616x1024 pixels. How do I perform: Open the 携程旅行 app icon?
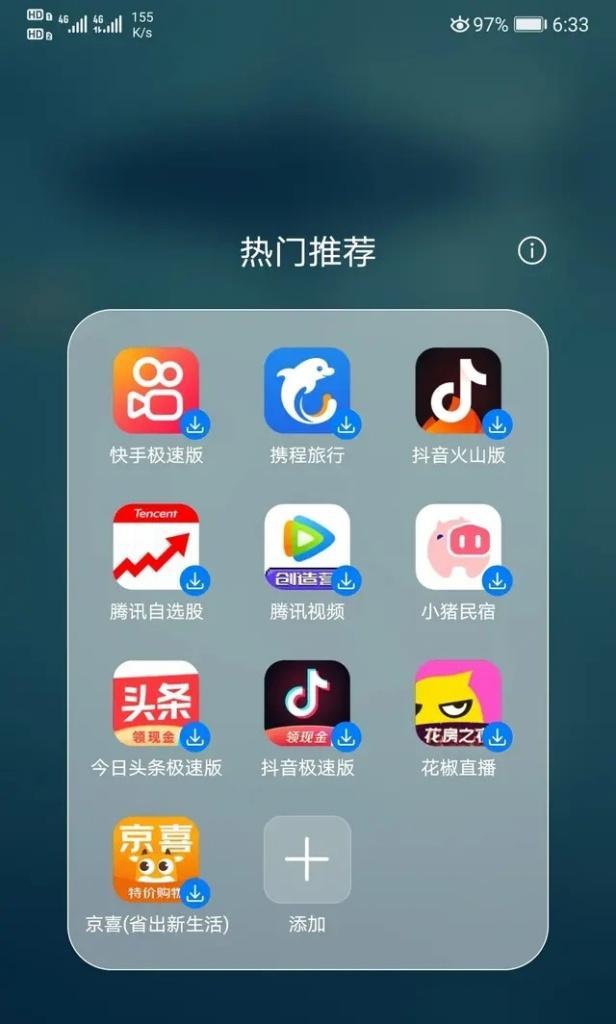(x=306, y=390)
